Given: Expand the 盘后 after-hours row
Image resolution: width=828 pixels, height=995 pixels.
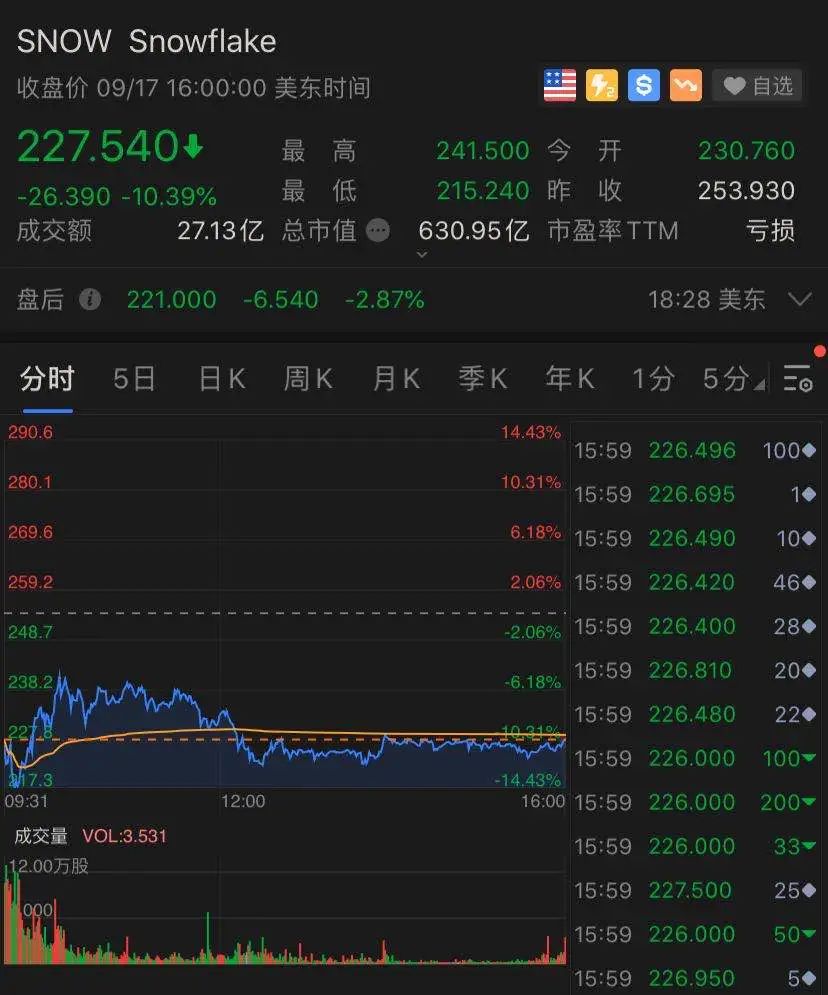Looking at the screenshot, I should point(799,299).
